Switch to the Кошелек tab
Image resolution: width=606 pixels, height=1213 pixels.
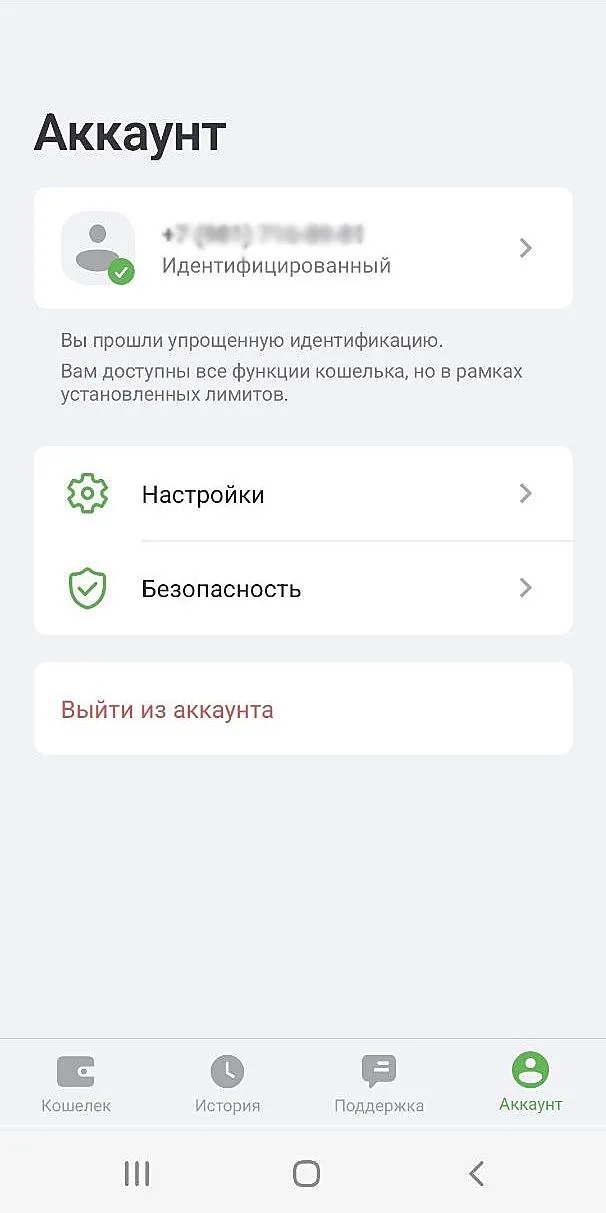tap(76, 1083)
